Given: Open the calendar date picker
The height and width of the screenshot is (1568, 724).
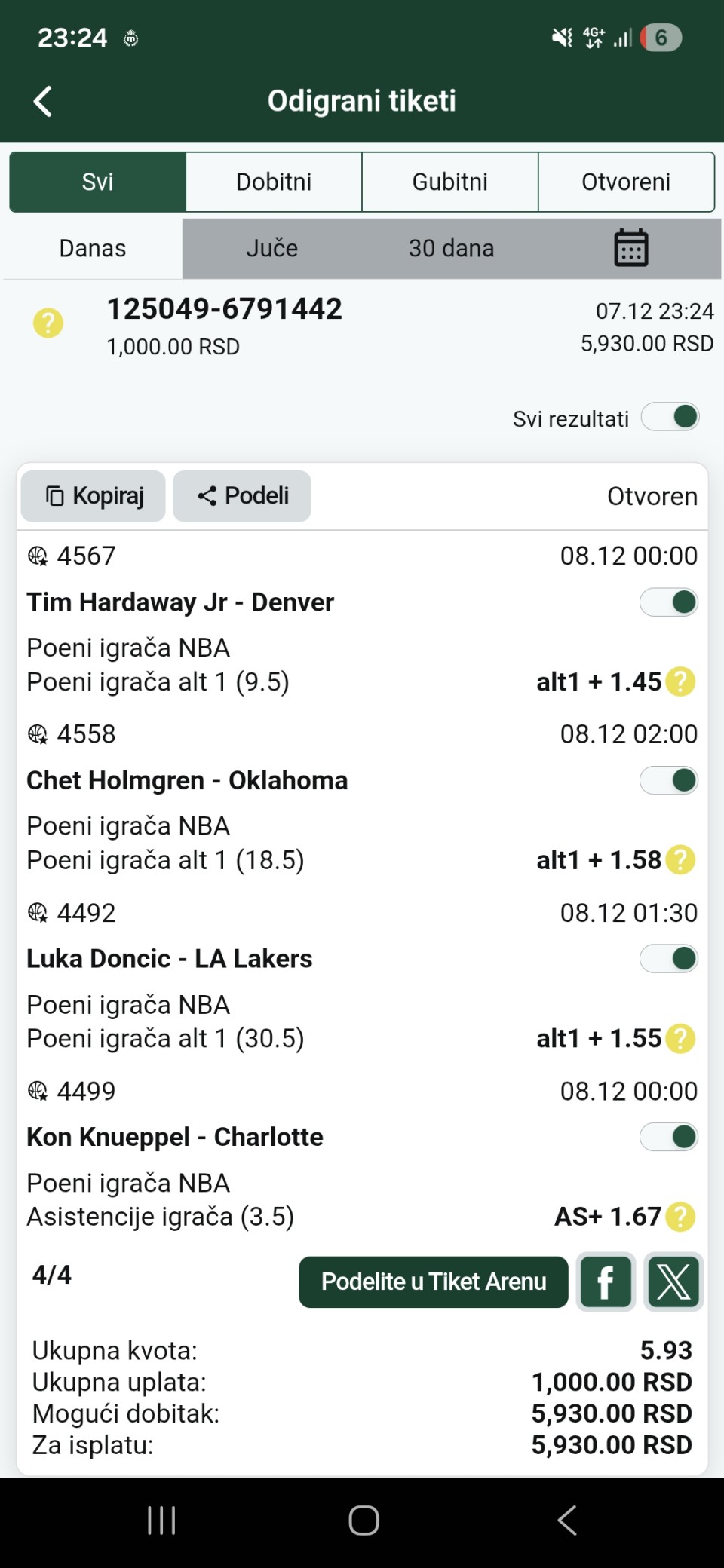Looking at the screenshot, I should [x=630, y=248].
